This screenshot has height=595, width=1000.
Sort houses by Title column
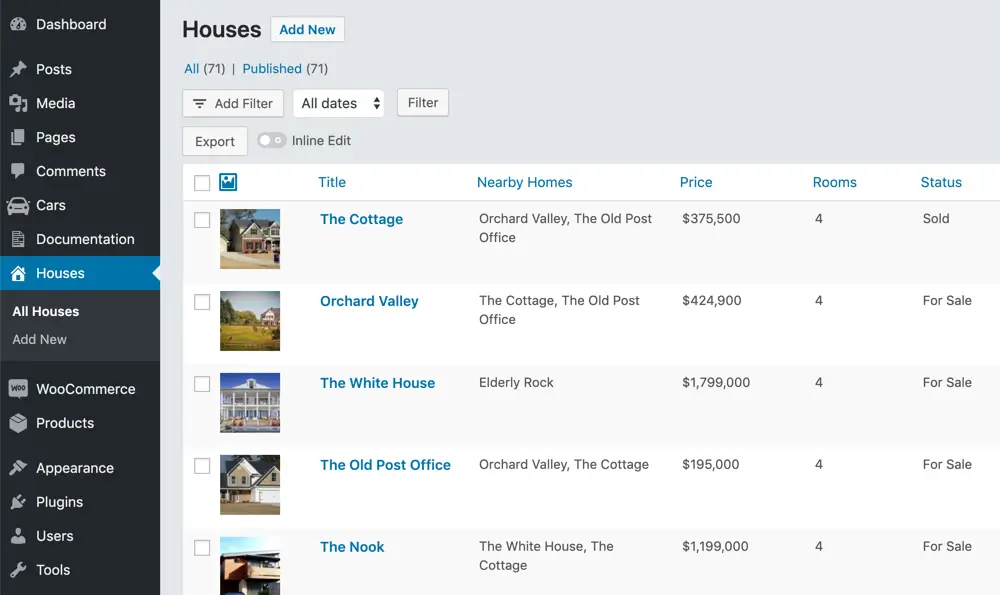pos(332,182)
